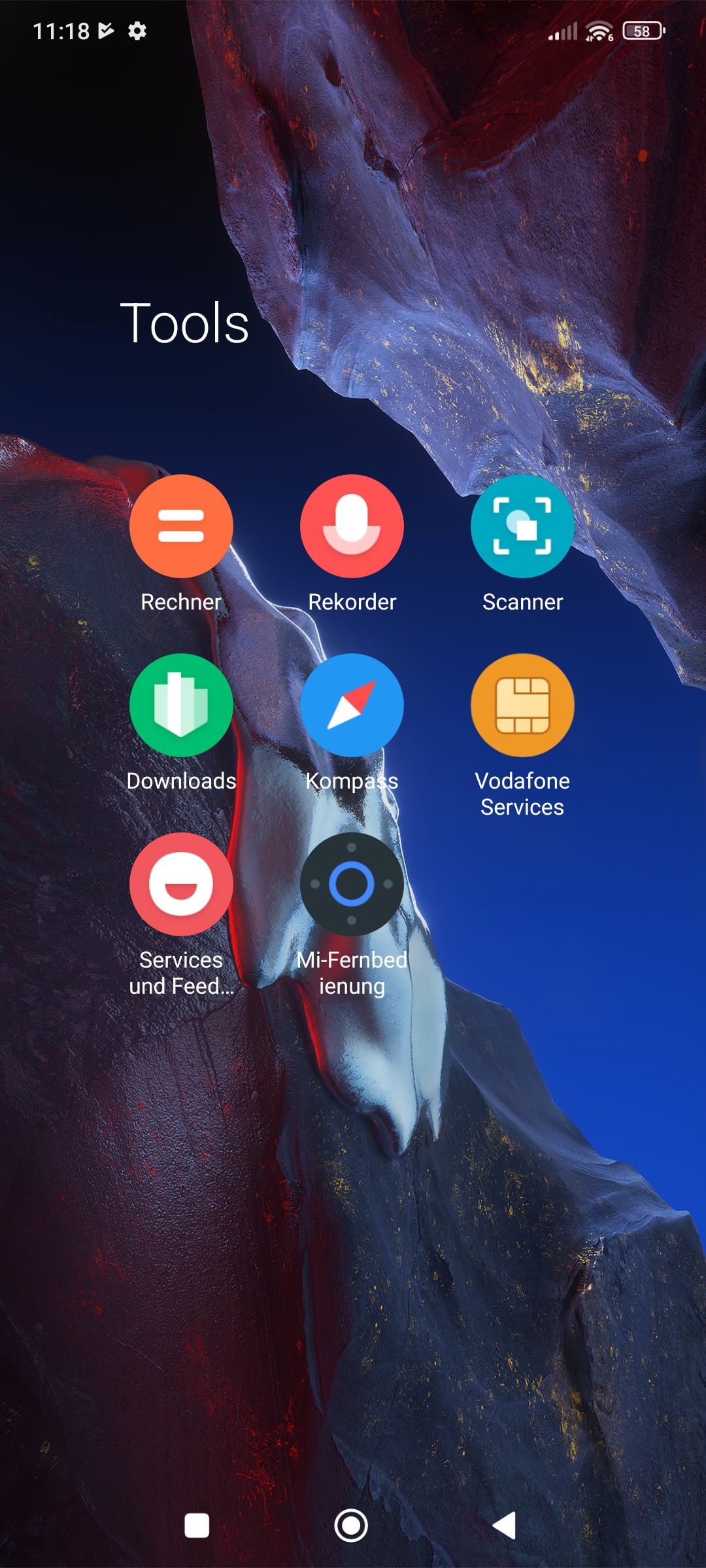Screen dimensions: 706x1568
Task: Tap the Tools folder title
Action: [x=184, y=323]
